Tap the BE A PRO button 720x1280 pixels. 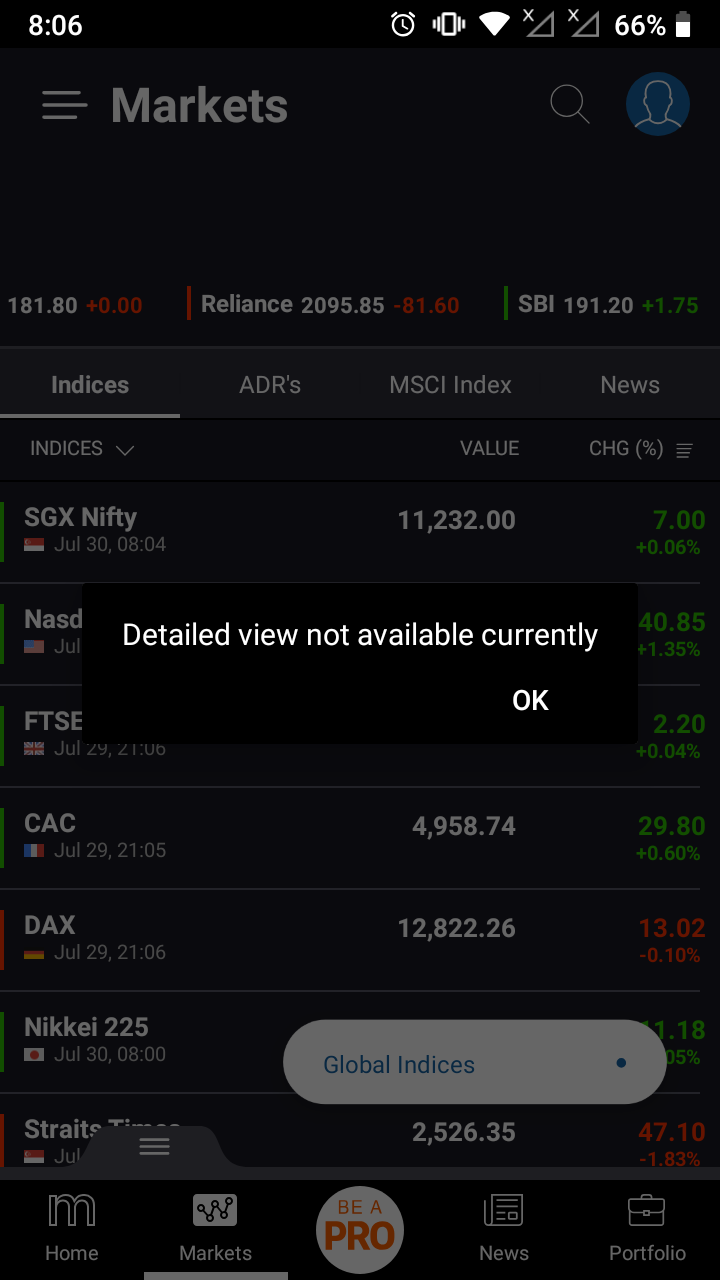click(x=360, y=1230)
